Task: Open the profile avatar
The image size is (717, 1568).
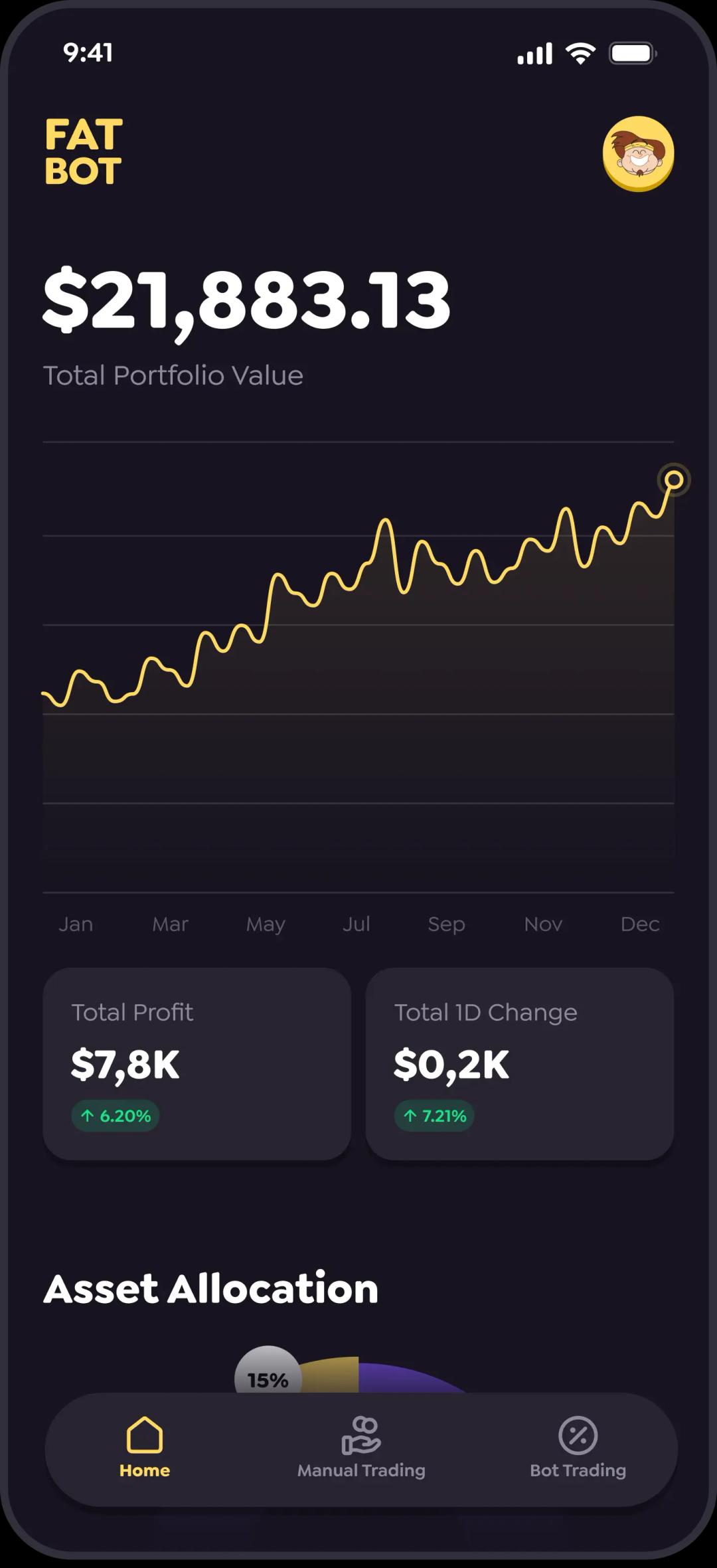Action: 638,153
